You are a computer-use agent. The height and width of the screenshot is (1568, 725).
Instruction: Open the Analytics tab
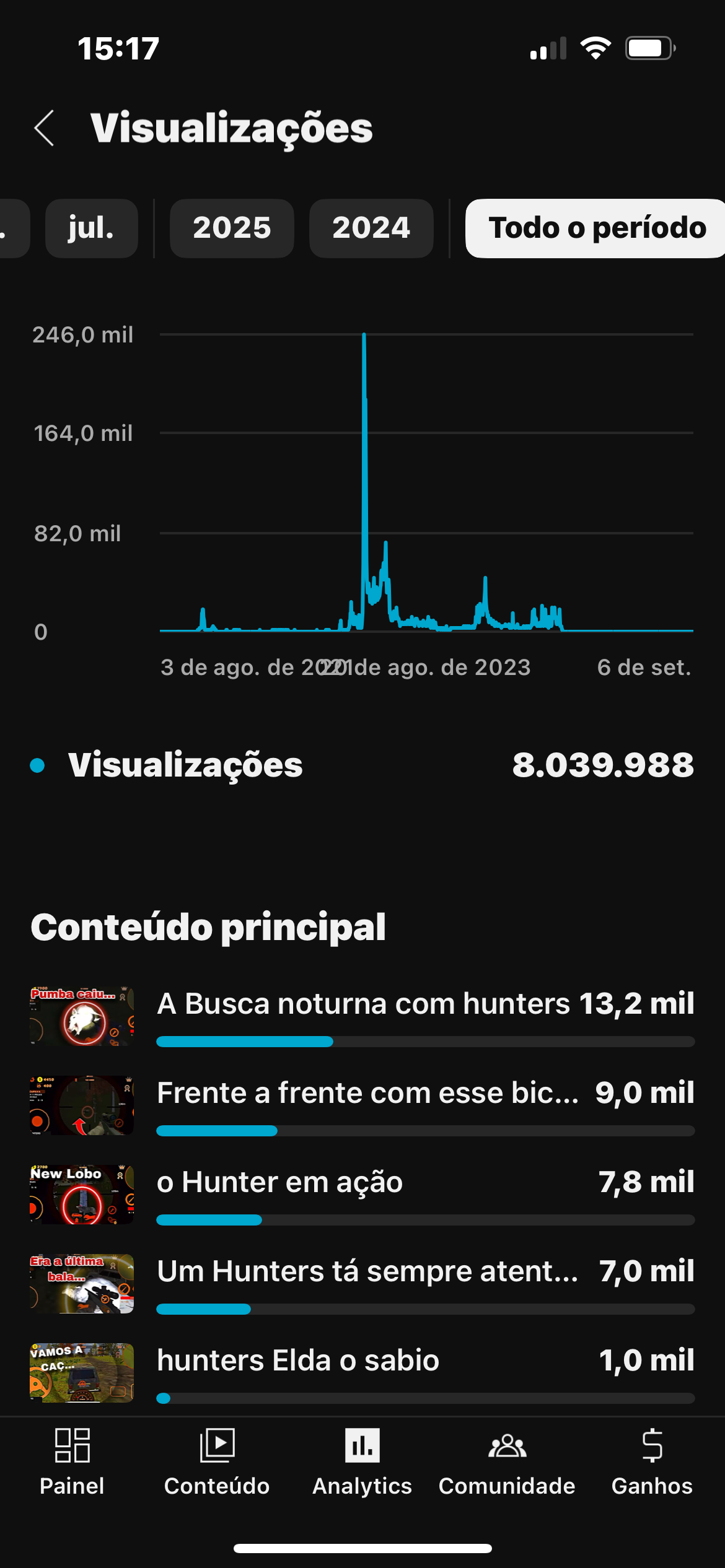coord(362,1461)
